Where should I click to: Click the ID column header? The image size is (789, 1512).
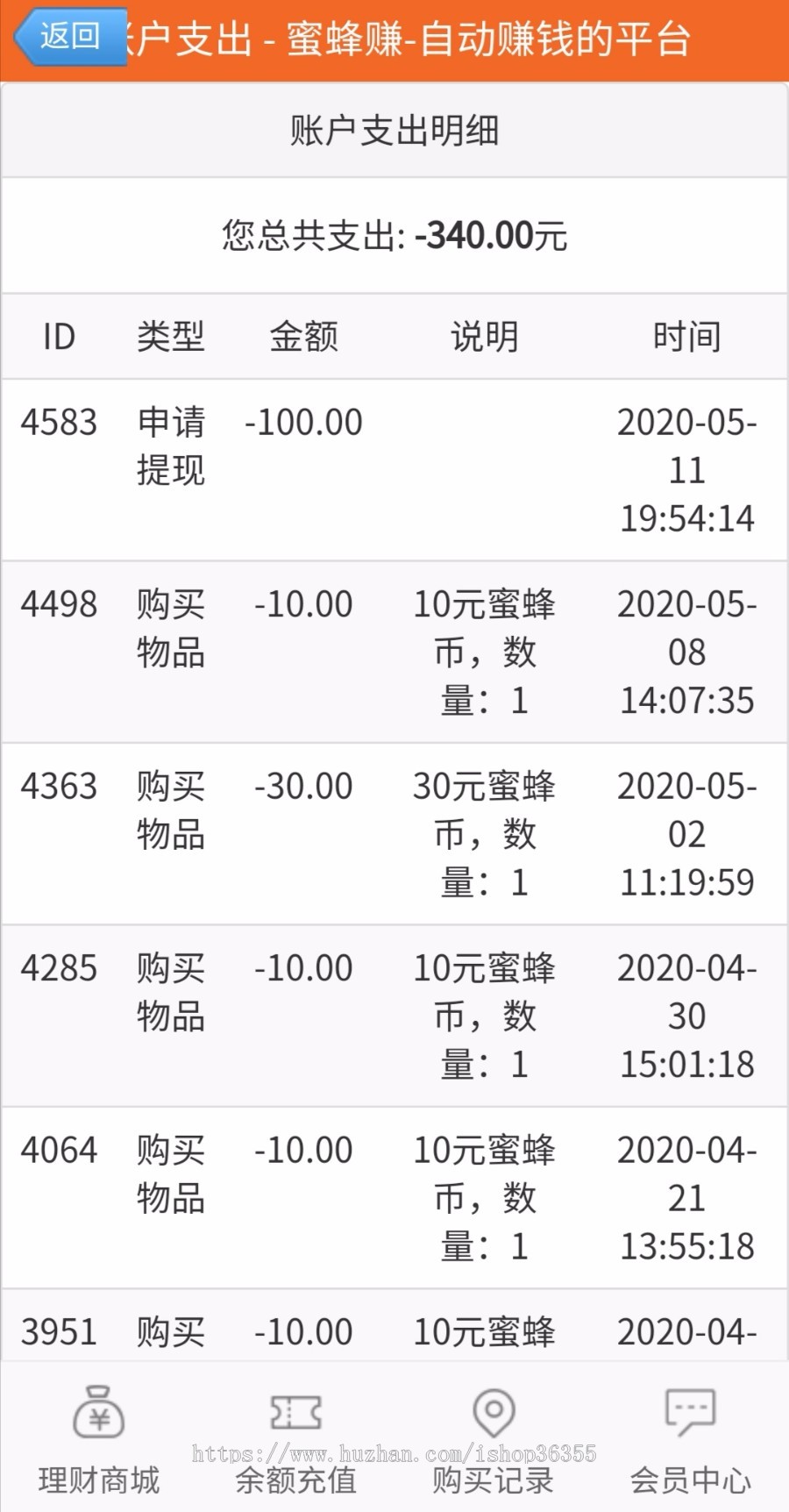[x=58, y=336]
